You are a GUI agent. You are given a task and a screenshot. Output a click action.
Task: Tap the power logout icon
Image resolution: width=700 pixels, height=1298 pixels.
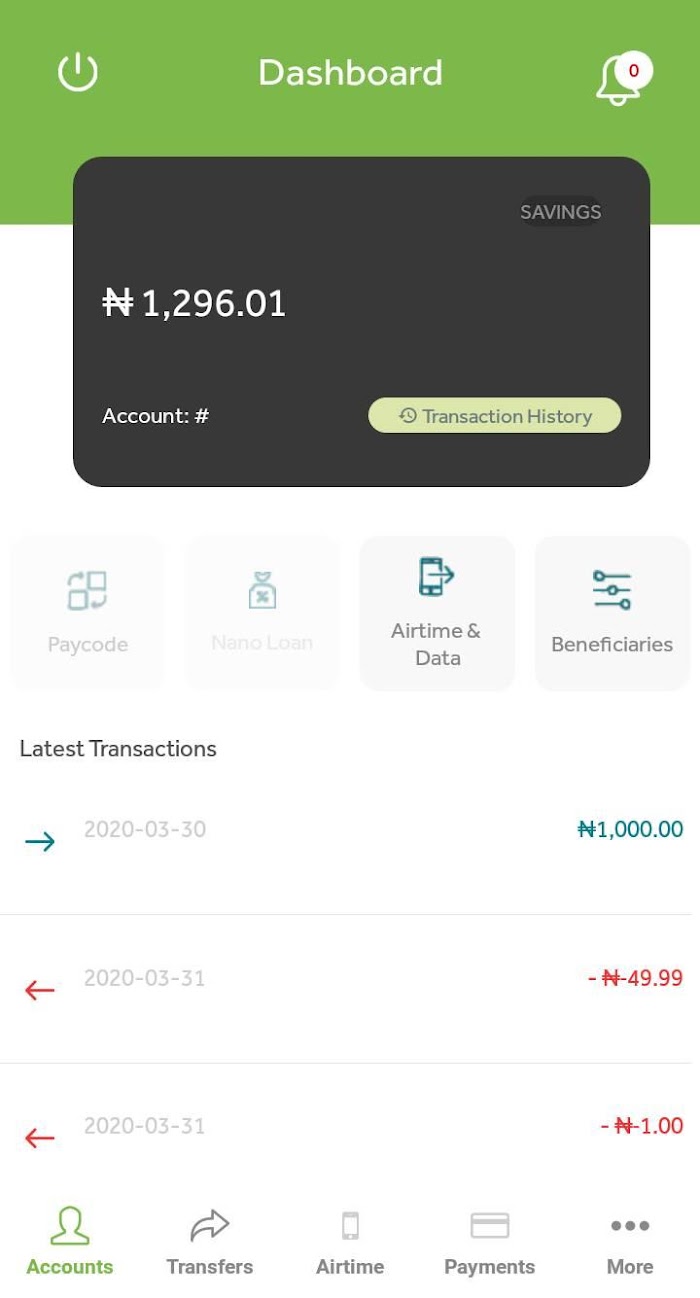pos(77,73)
